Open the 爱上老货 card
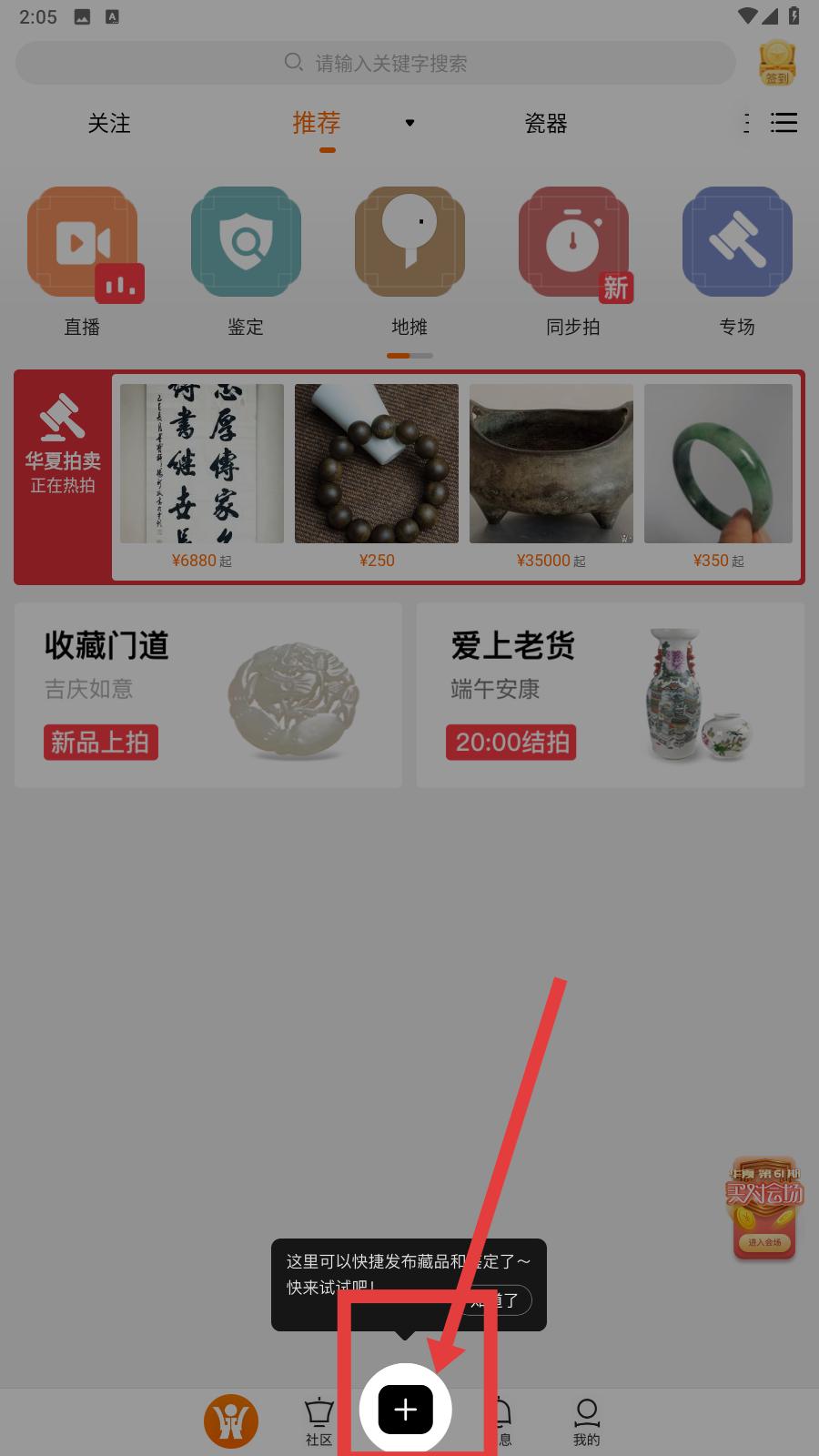This screenshot has height=1456, width=819. pyautogui.click(x=611, y=695)
